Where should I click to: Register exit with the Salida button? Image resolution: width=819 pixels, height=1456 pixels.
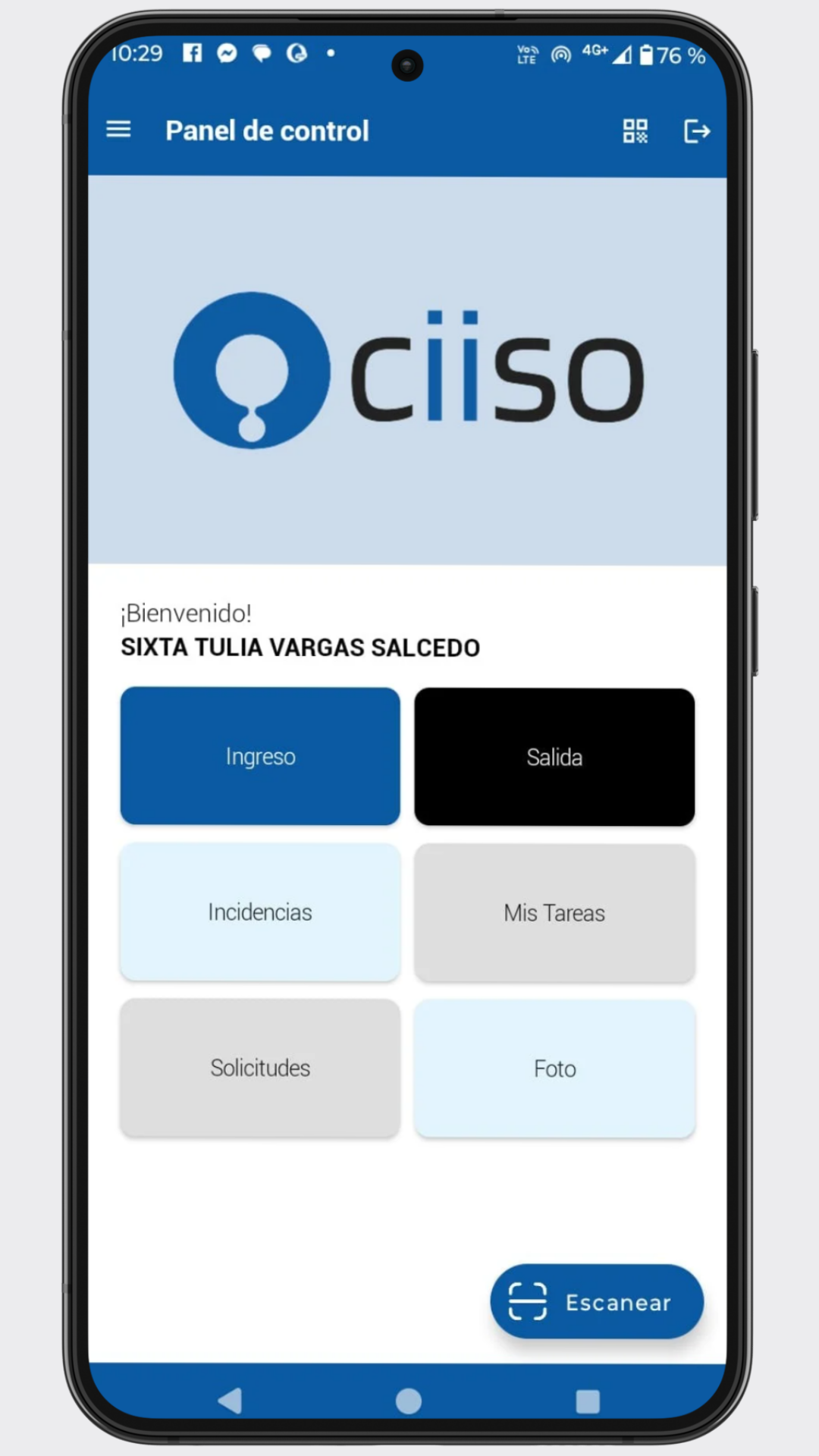(x=554, y=757)
